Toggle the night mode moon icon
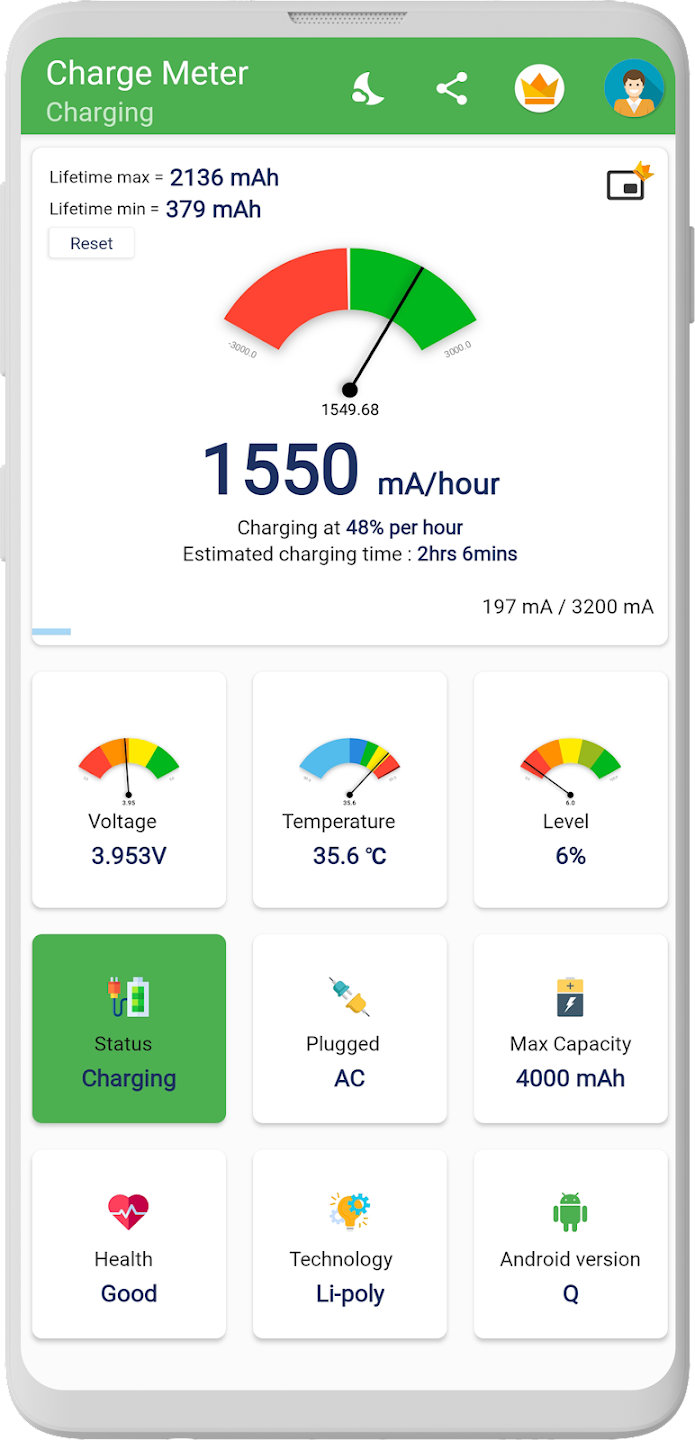The width and height of the screenshot is (695, 1440). pyautogui.click(x=367, y=89)
